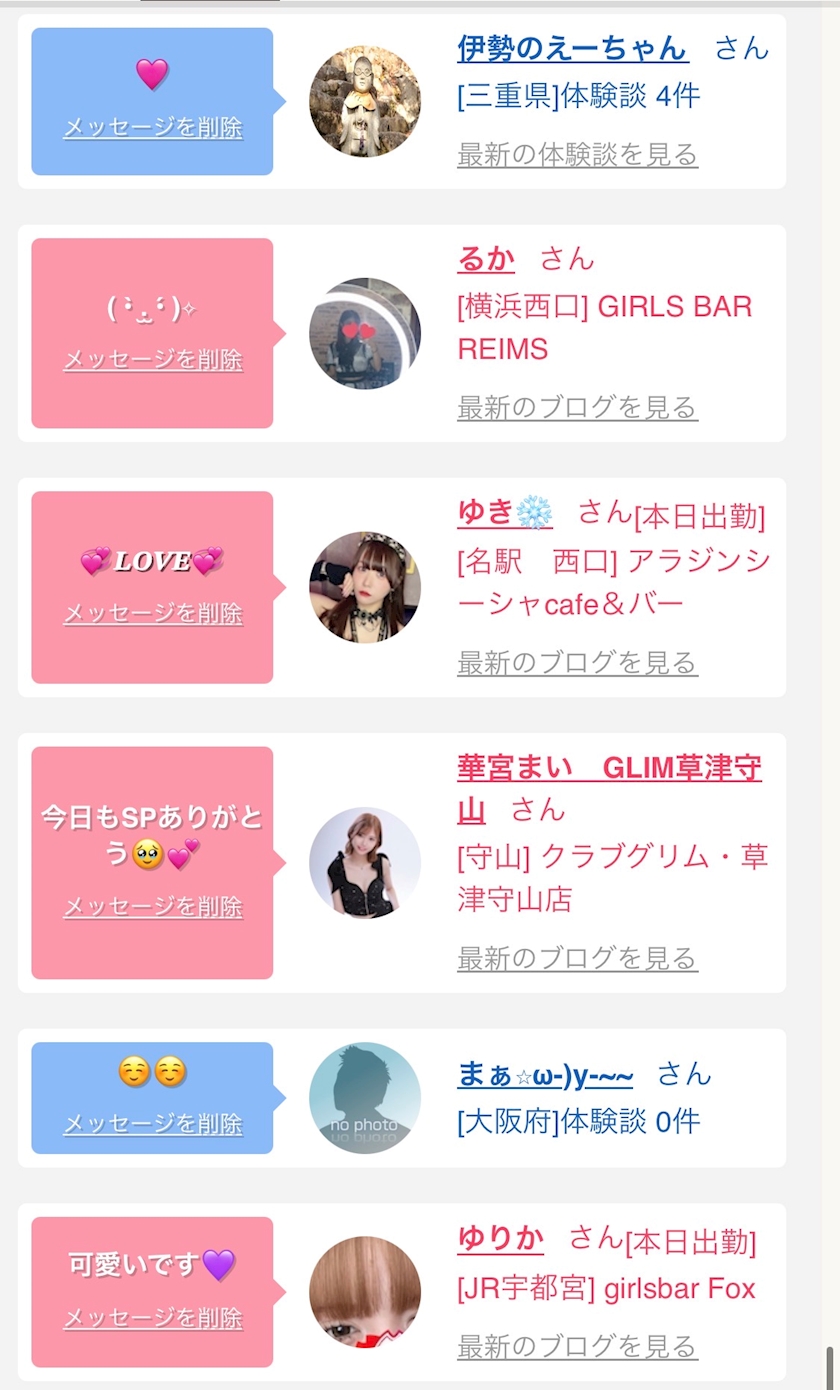The image size is (840, 1390).
Task: Delete the message sent to まぁ☆ω-)y-~~
Action: pos(153,1123)
